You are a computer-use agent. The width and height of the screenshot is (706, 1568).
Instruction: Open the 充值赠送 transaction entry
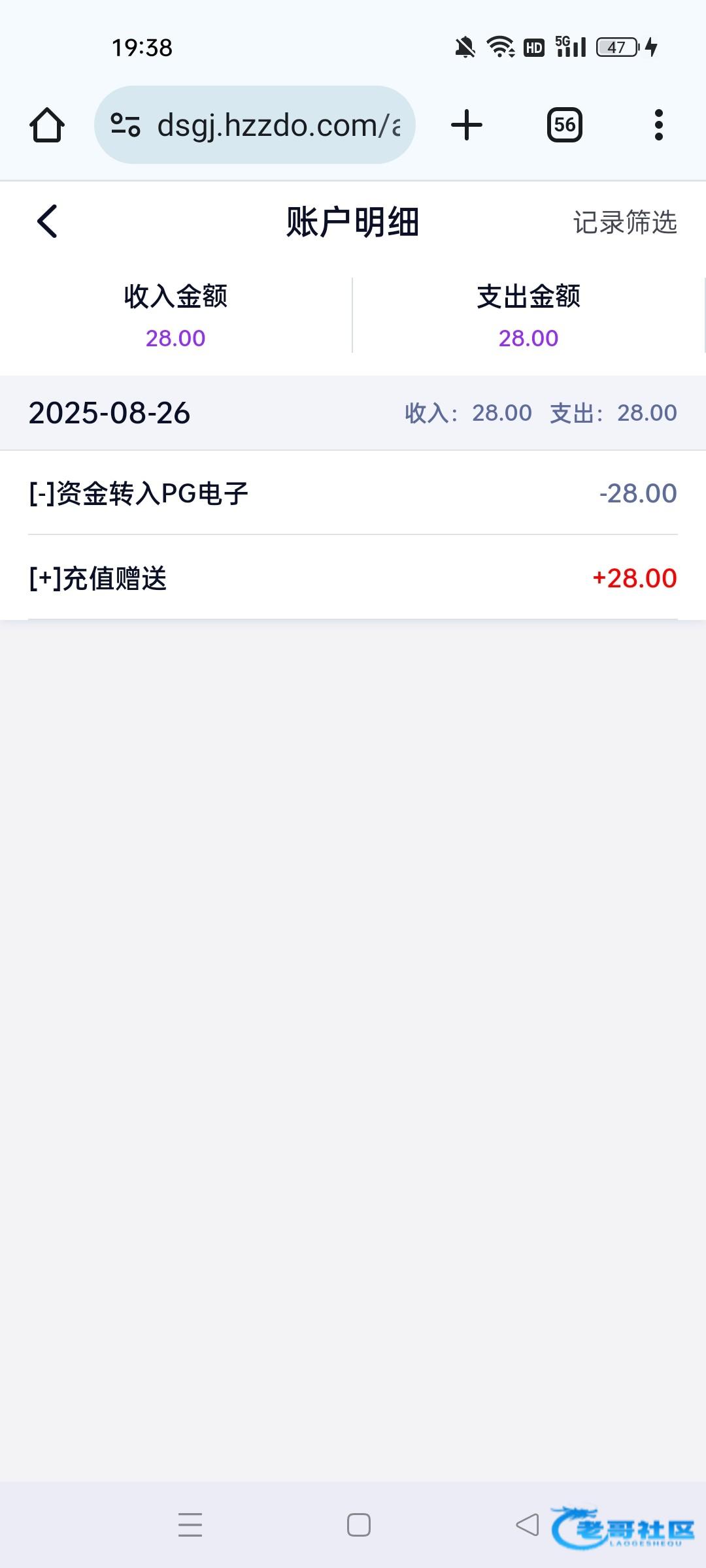point(353,578)
